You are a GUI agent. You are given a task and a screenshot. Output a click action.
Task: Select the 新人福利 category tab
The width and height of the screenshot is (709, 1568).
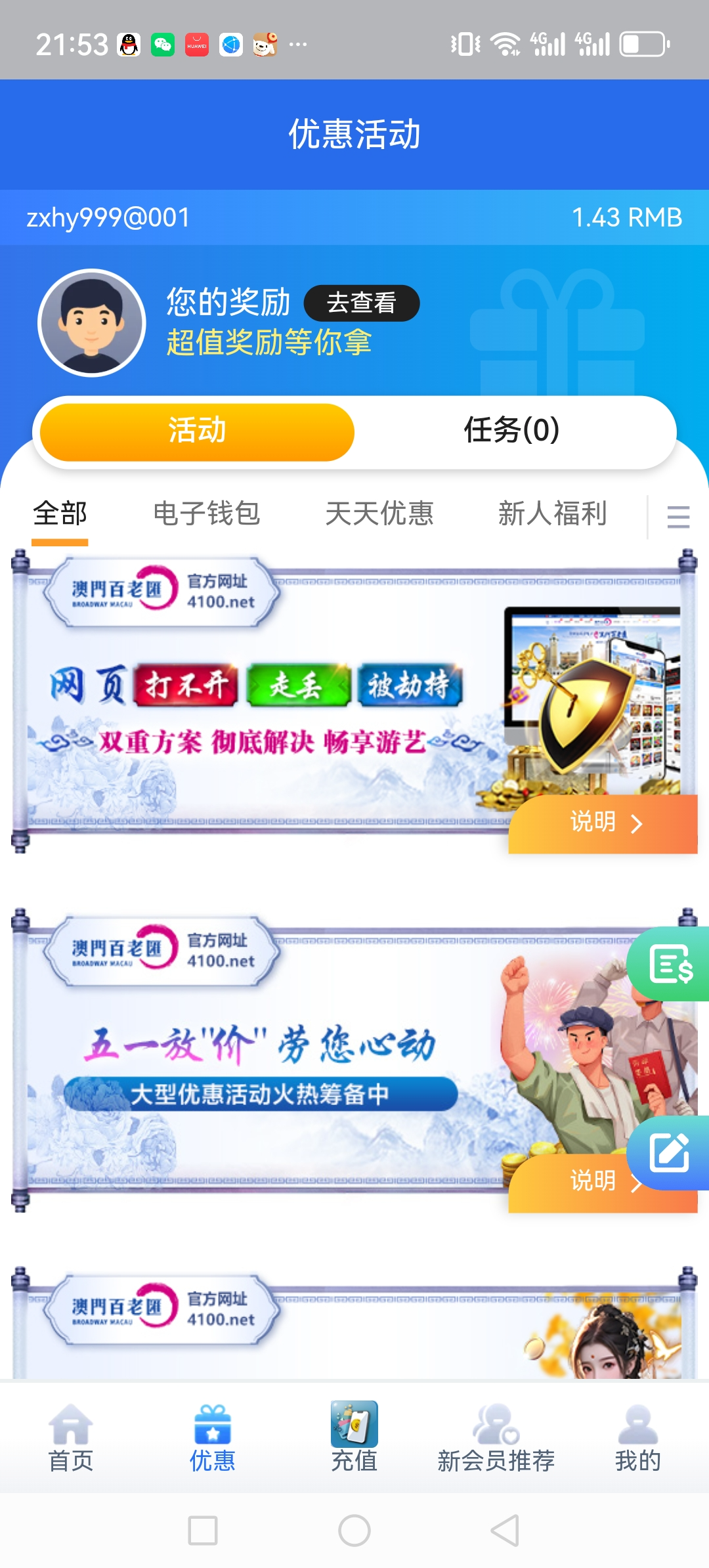click(x=552, y=514)
